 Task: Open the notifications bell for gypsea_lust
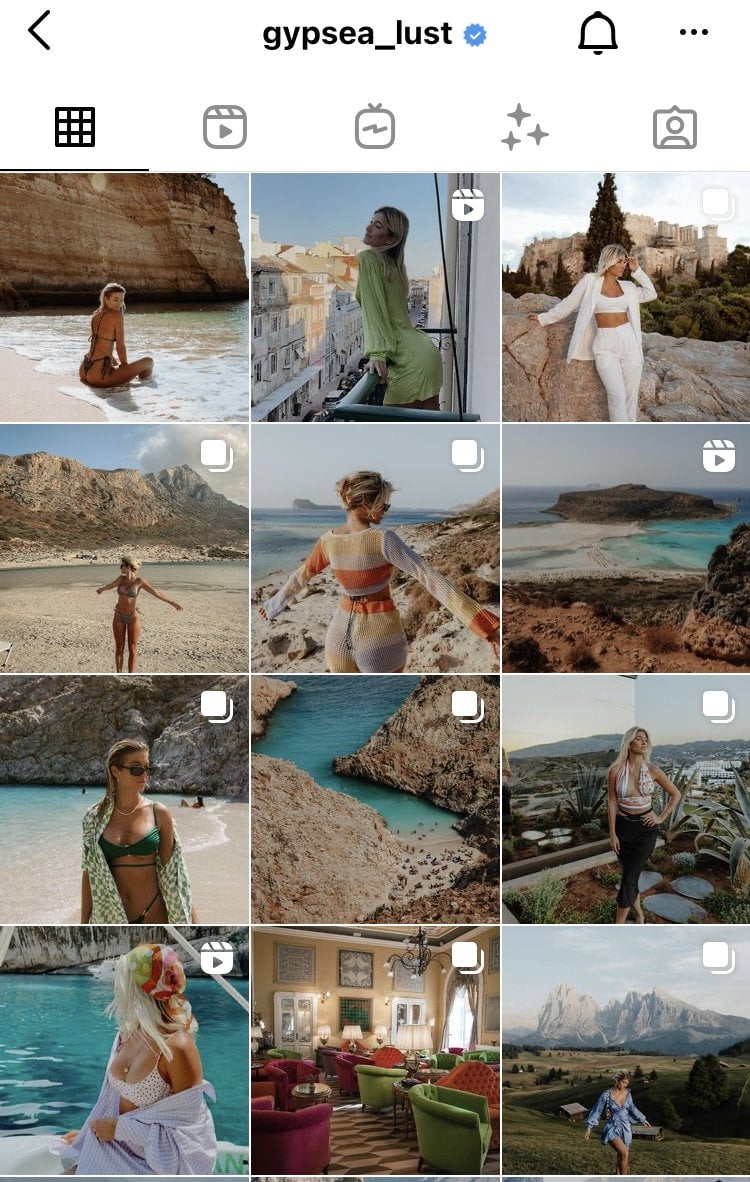[598, 33]
